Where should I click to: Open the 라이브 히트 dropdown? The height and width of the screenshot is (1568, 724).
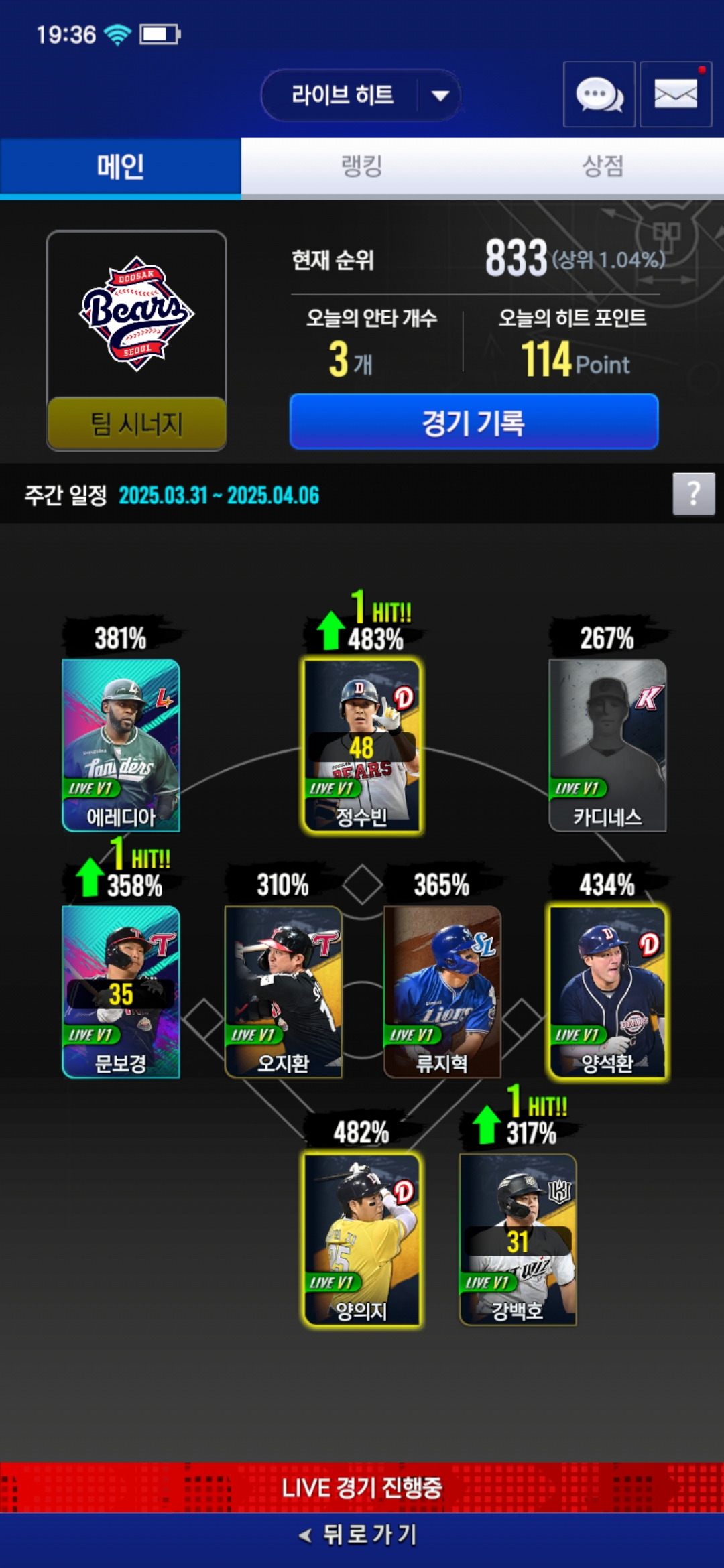click(x=361, y=95)
